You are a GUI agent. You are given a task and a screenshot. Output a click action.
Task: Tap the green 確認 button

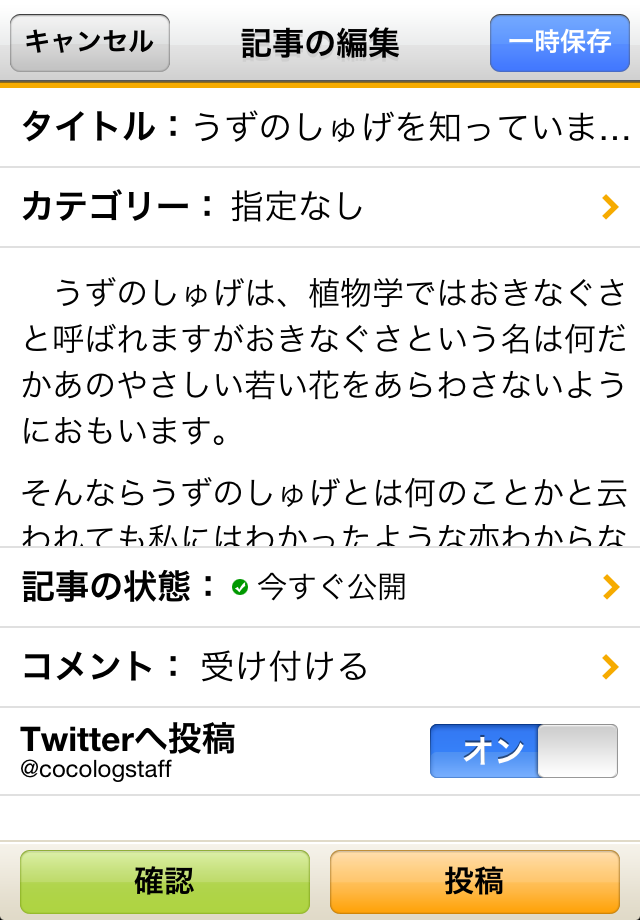click(165, 881)
